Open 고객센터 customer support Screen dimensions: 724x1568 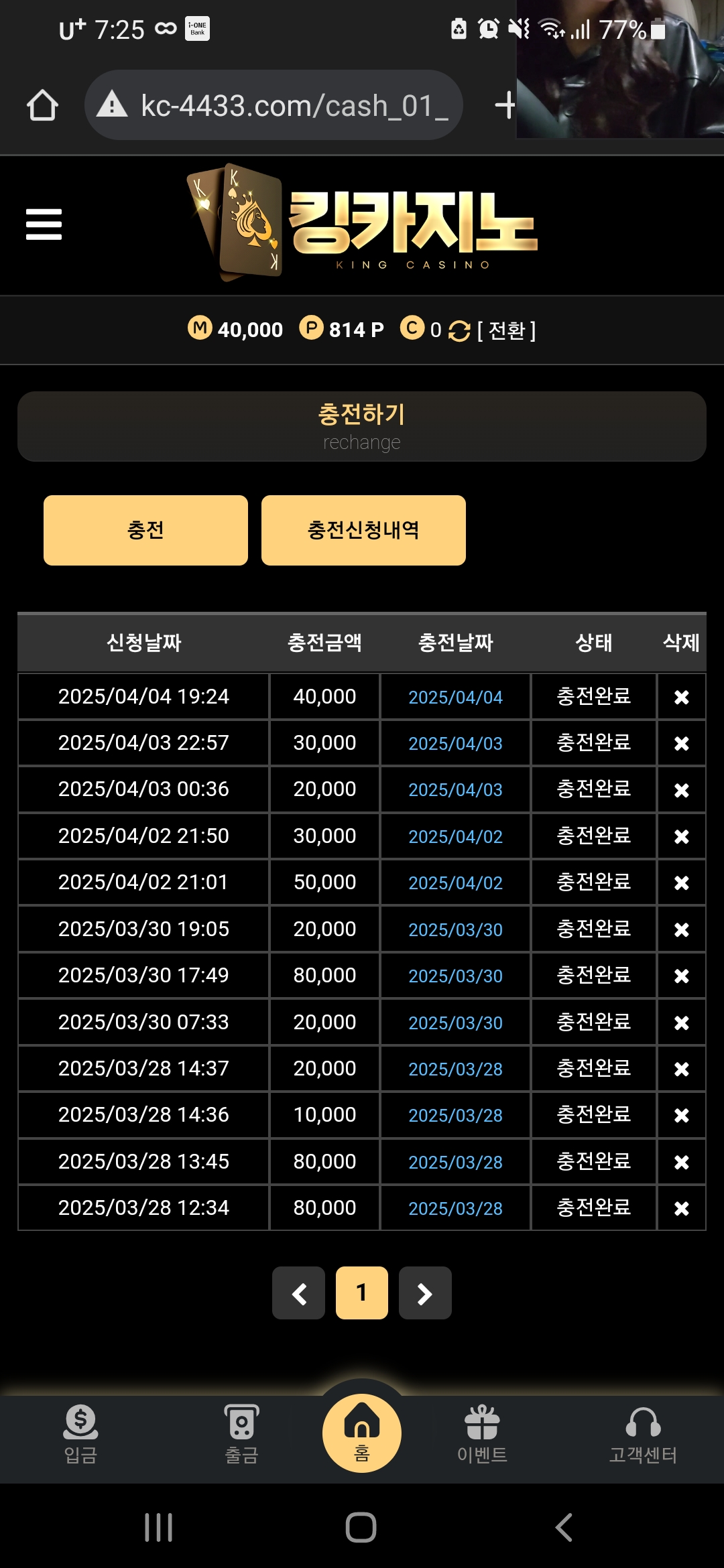(643, 1434)
